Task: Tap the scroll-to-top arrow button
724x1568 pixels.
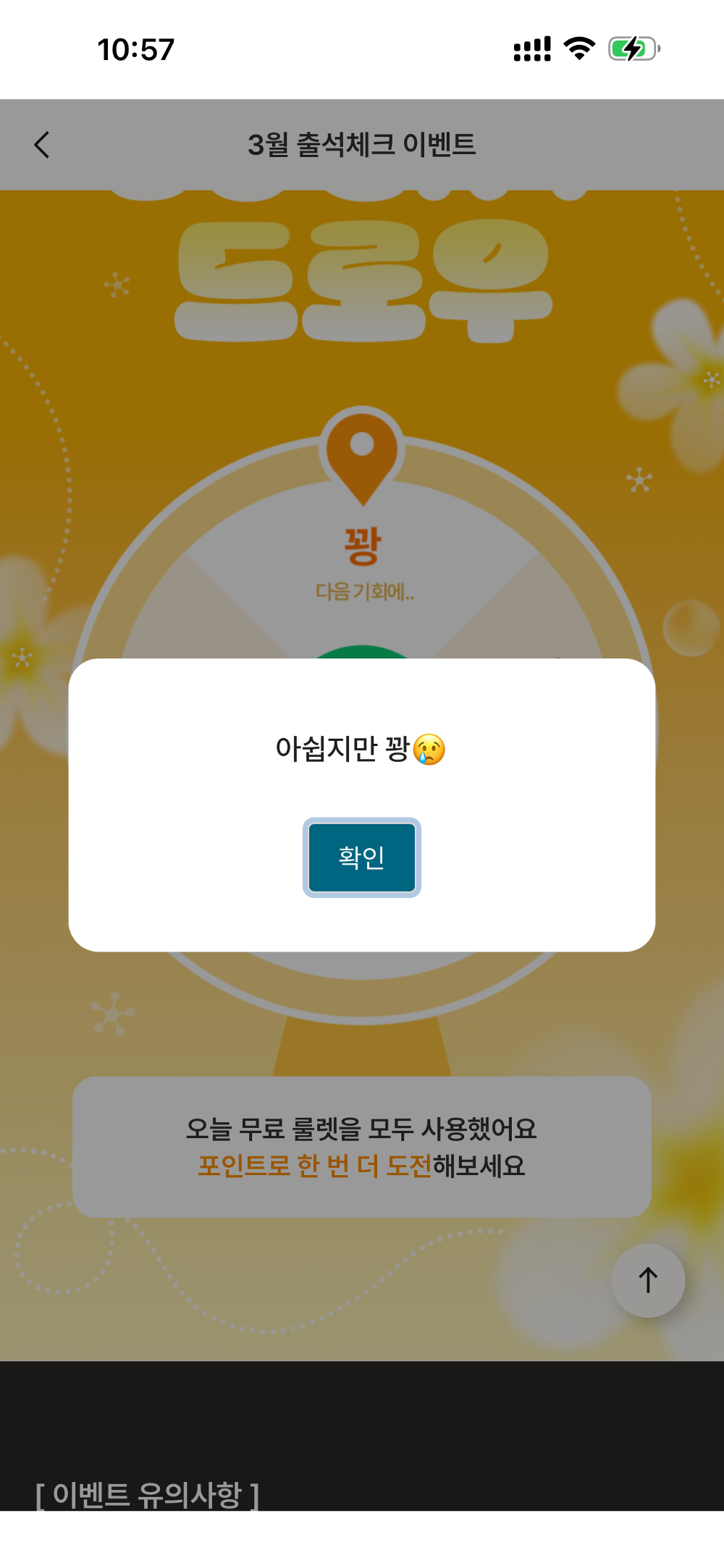Action: point(647,1280)
